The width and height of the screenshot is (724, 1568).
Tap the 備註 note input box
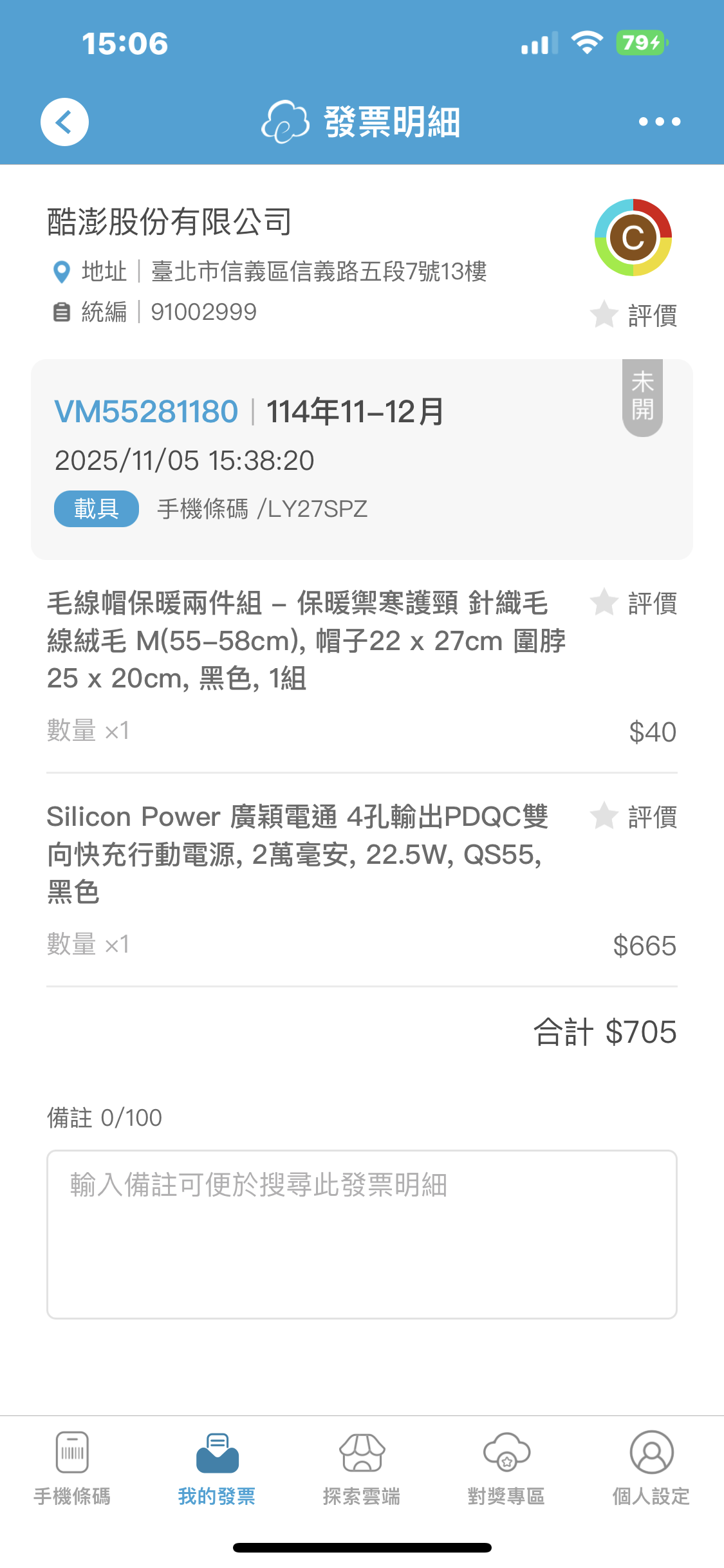pos(362,1234)
